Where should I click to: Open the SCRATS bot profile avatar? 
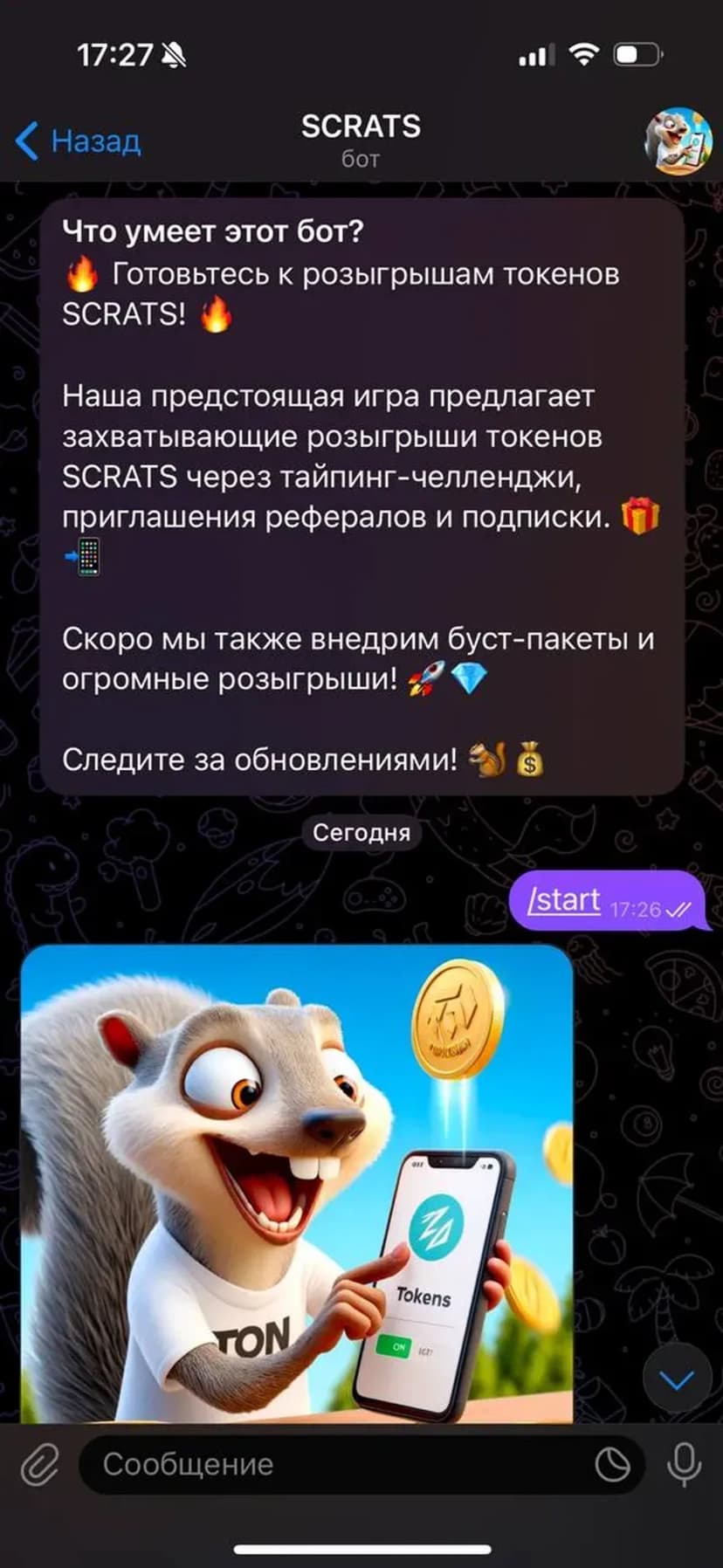coord(678,141)
